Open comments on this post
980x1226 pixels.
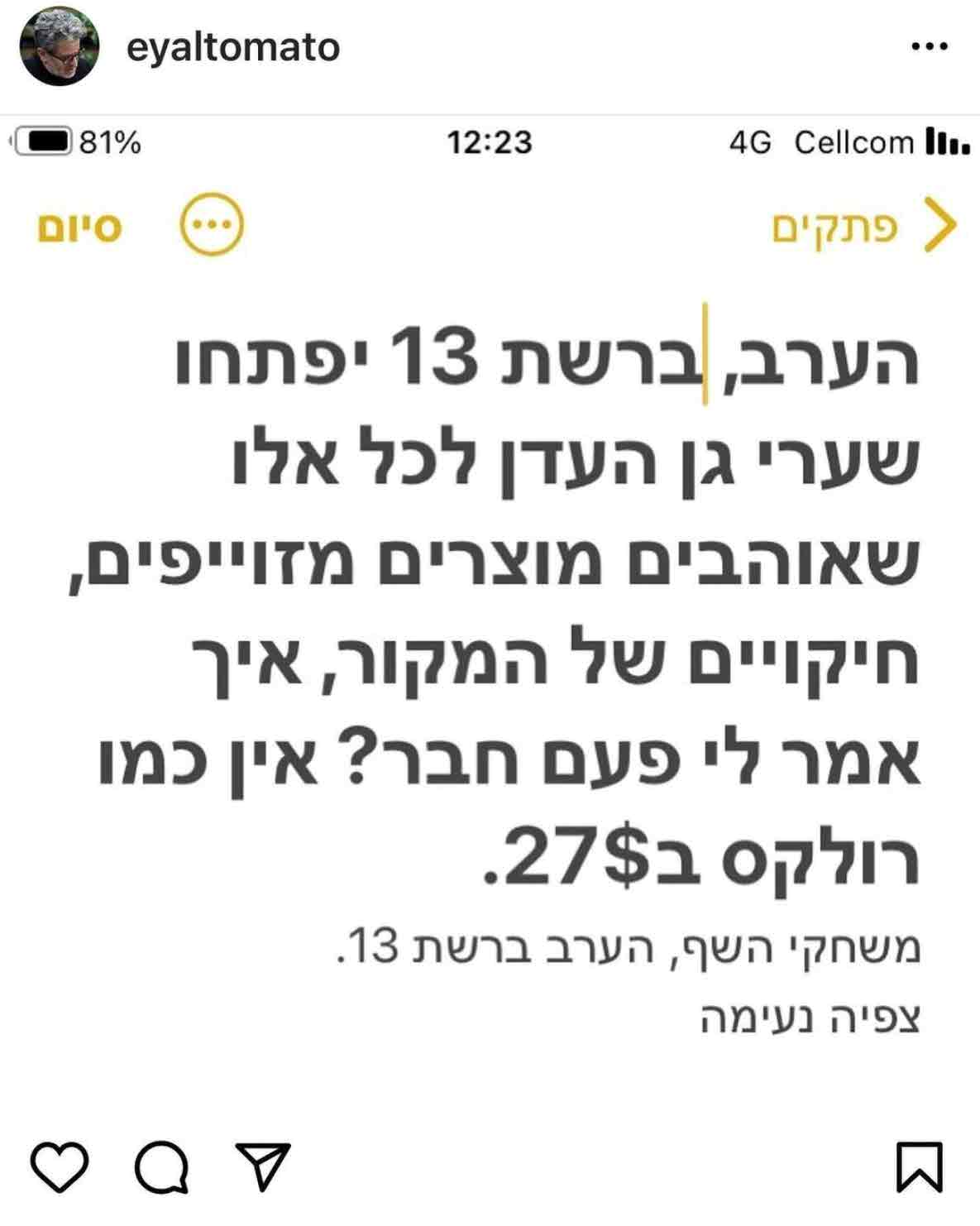click(x=160, y=1166)
